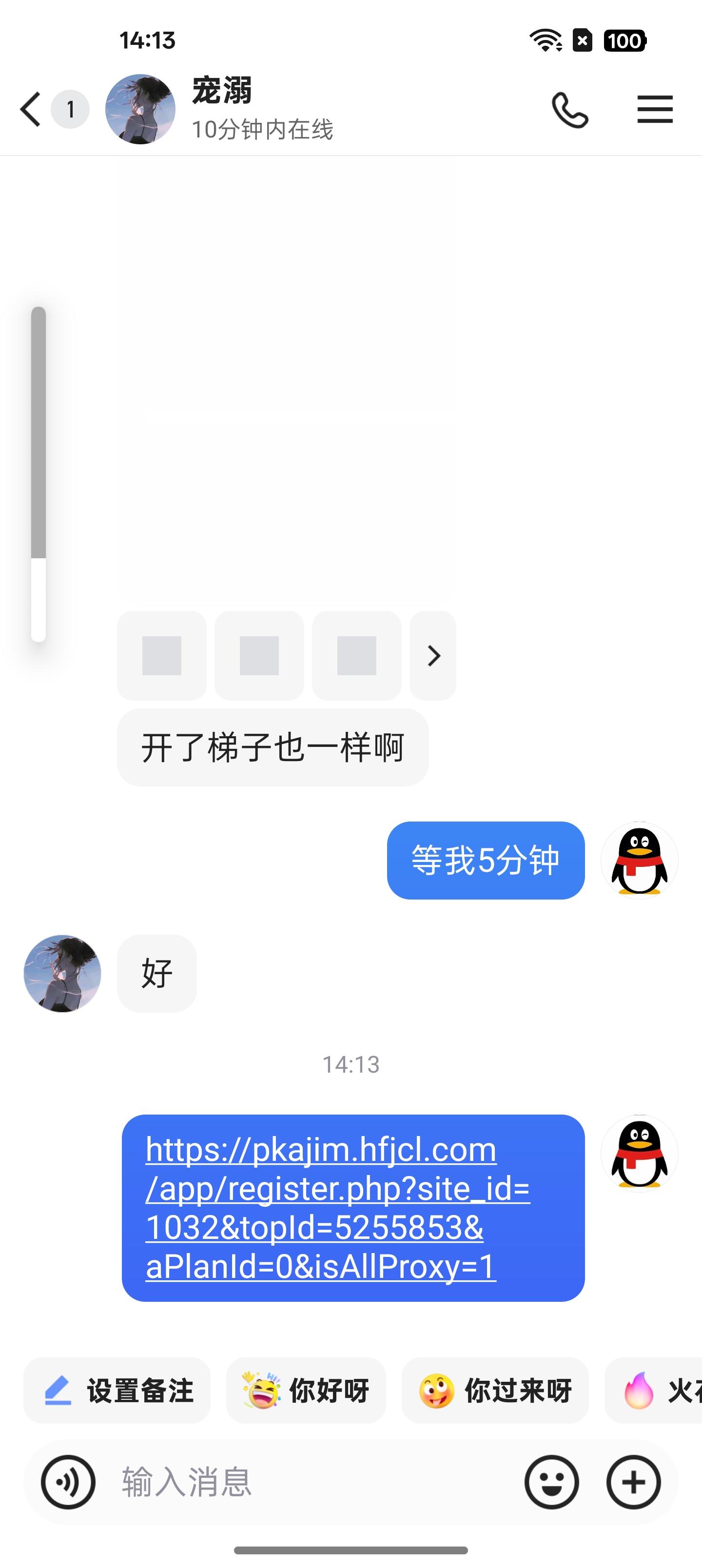The width and height of the screenshot is (702, 1568).
Task: Expand more images with the chevron
Action: [433, 656]
